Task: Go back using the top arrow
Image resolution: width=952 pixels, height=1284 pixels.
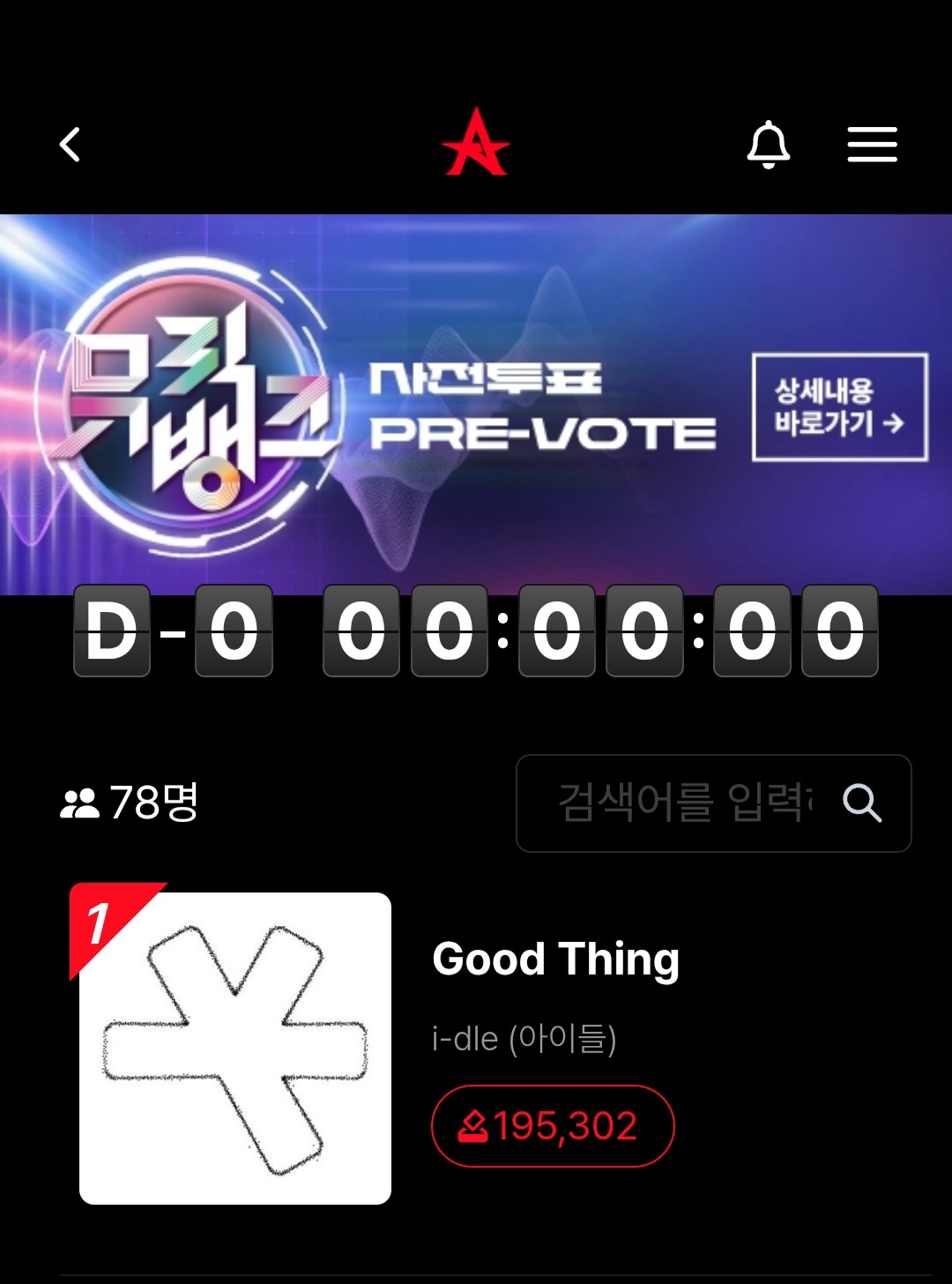Action: pos(71,145)
